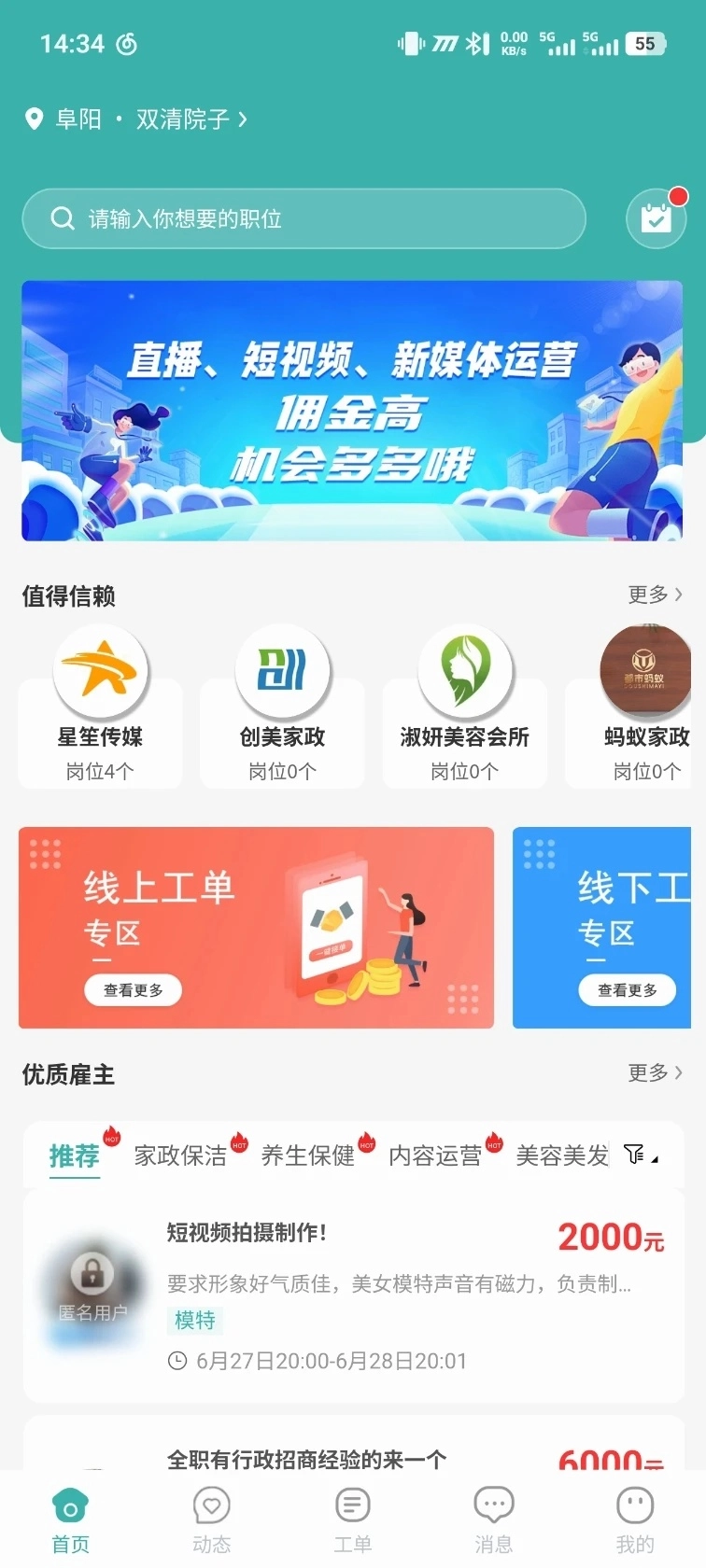
Task: Open the job search box
Action: tap(304, 219)
